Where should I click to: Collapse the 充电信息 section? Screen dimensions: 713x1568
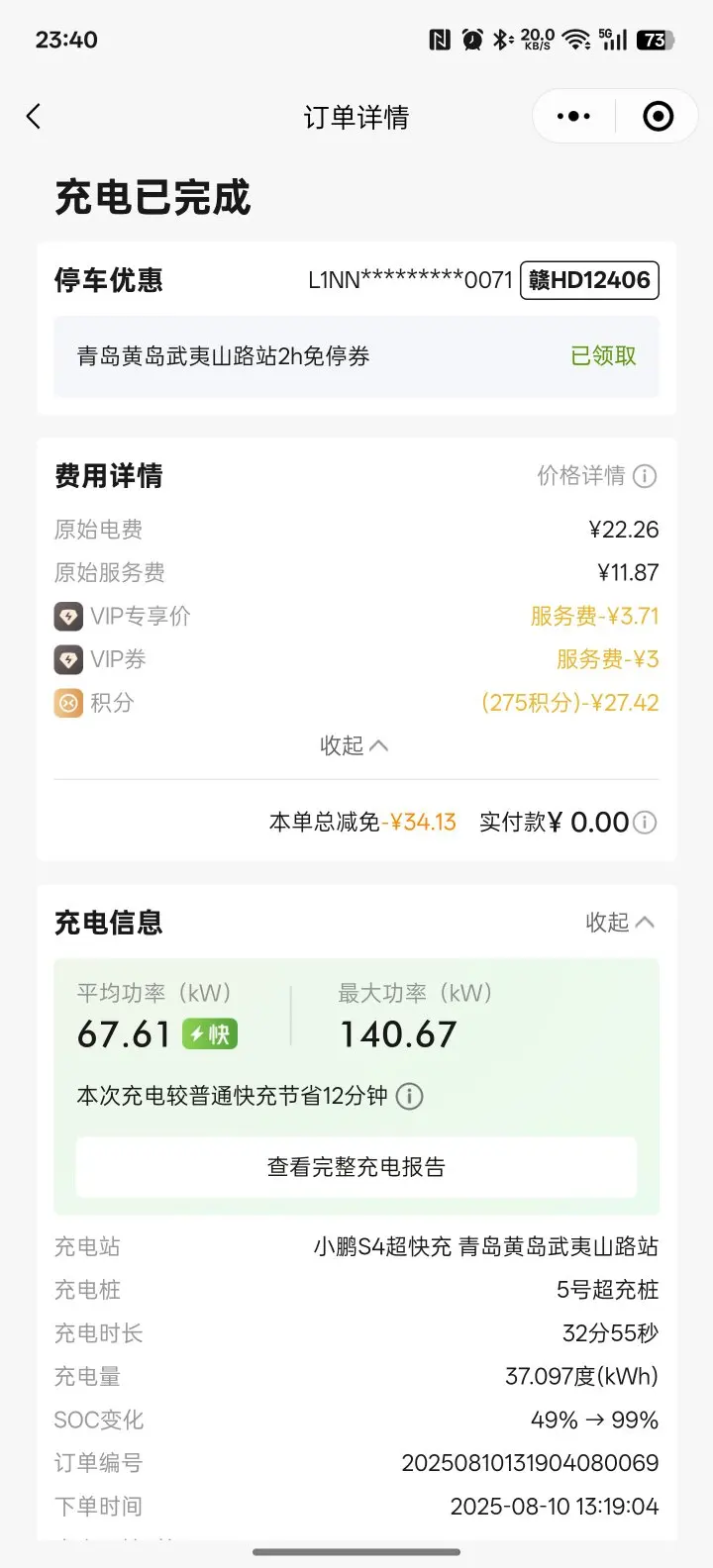(620, 923)
